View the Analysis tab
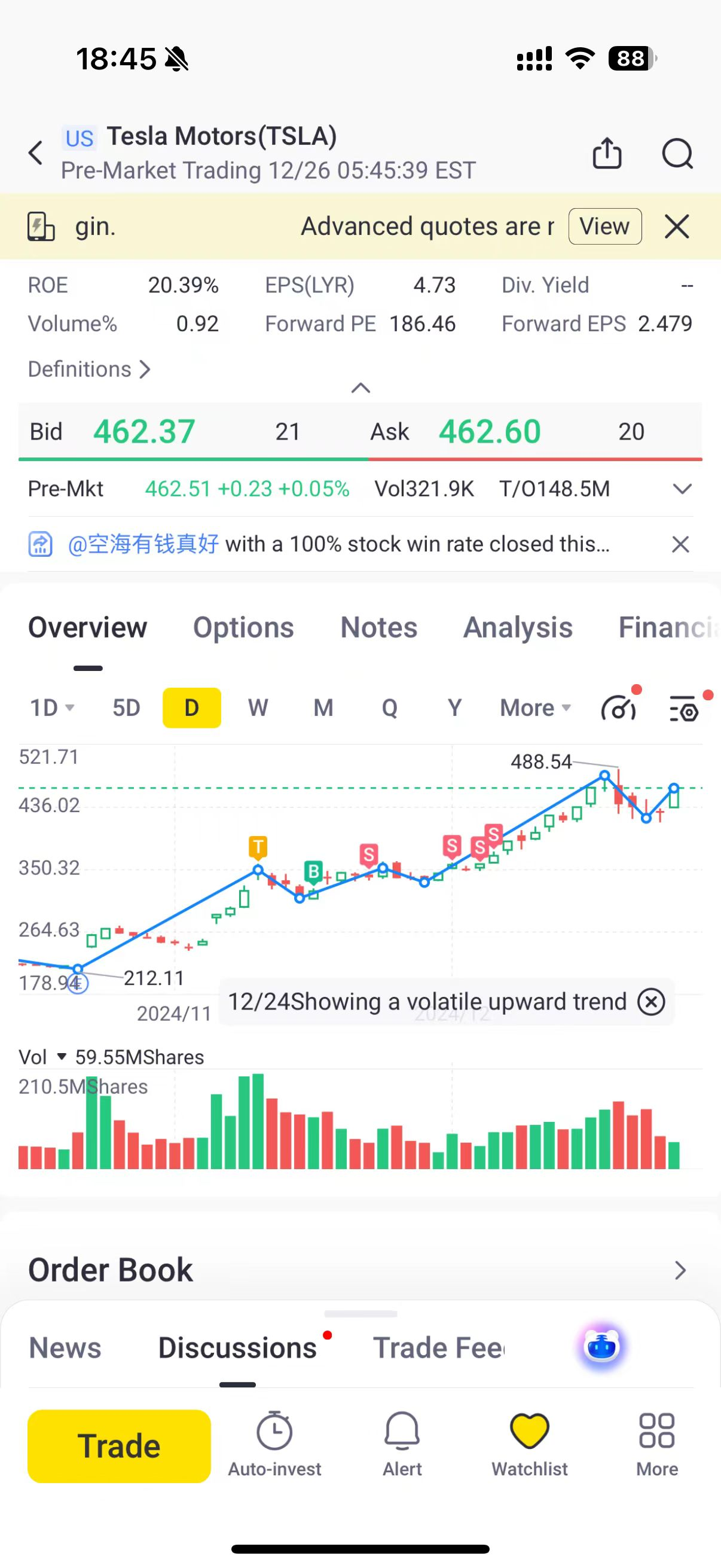This screenshot has height=1568, width=721. click(x=518, y=627)
